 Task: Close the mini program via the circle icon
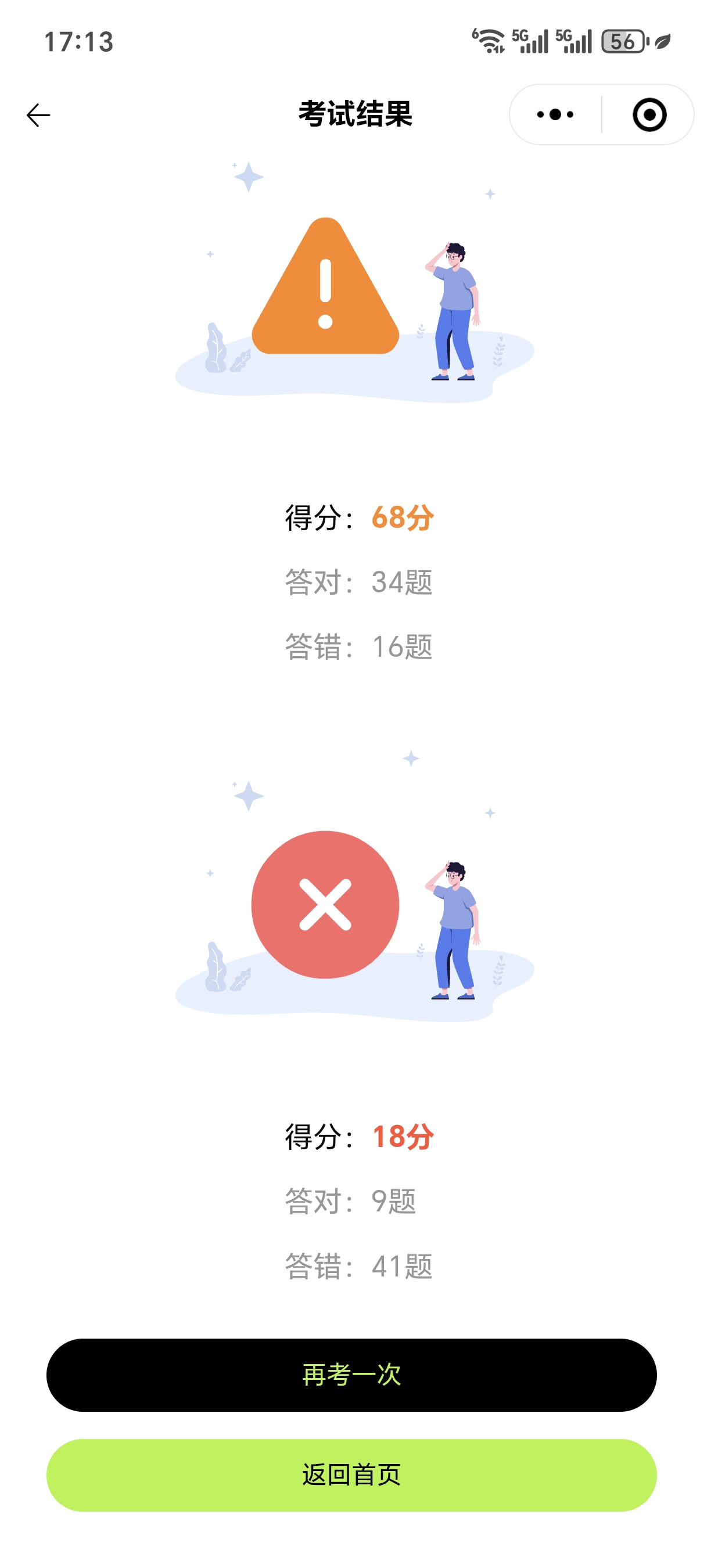(649, 114)
